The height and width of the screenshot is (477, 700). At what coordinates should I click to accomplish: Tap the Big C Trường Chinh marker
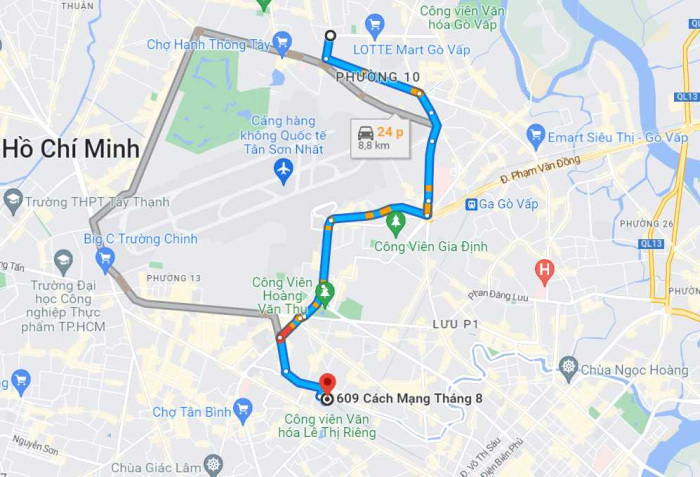[x=104, y=260]
